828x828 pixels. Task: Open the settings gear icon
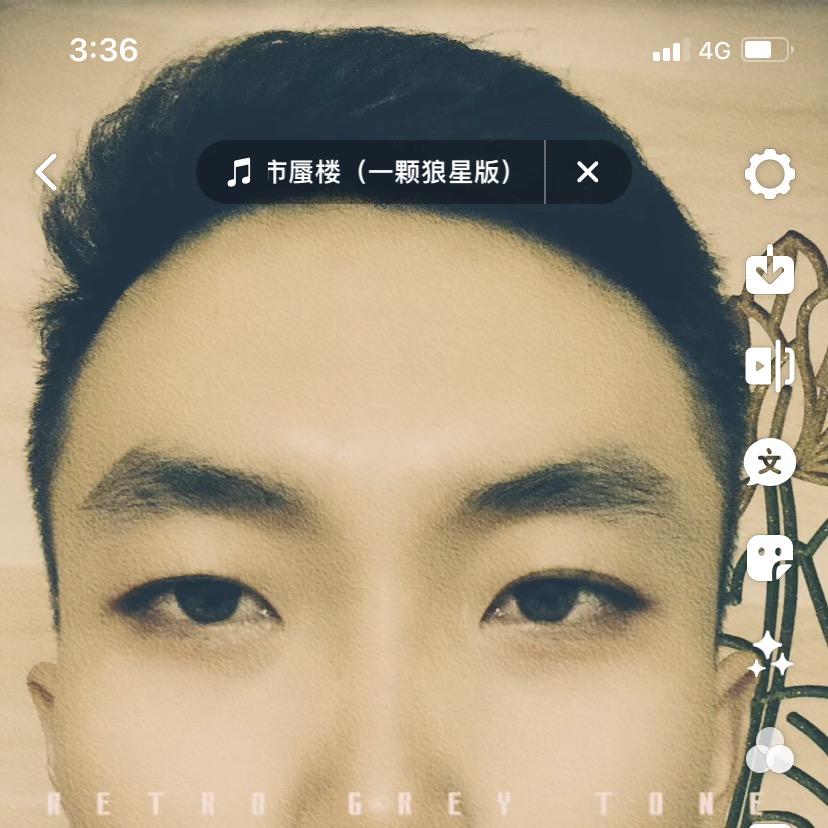769,174
